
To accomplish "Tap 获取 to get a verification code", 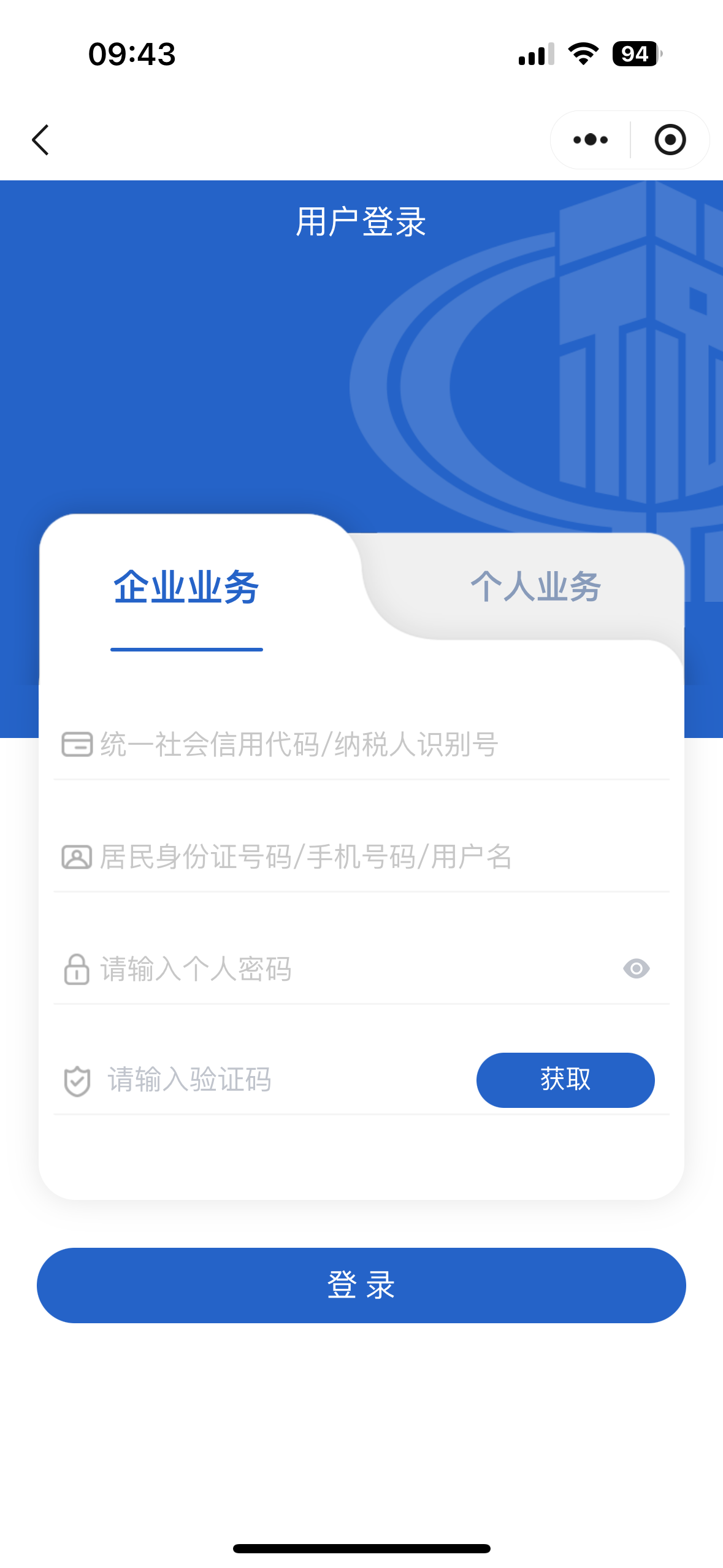I will point(565,1080).
